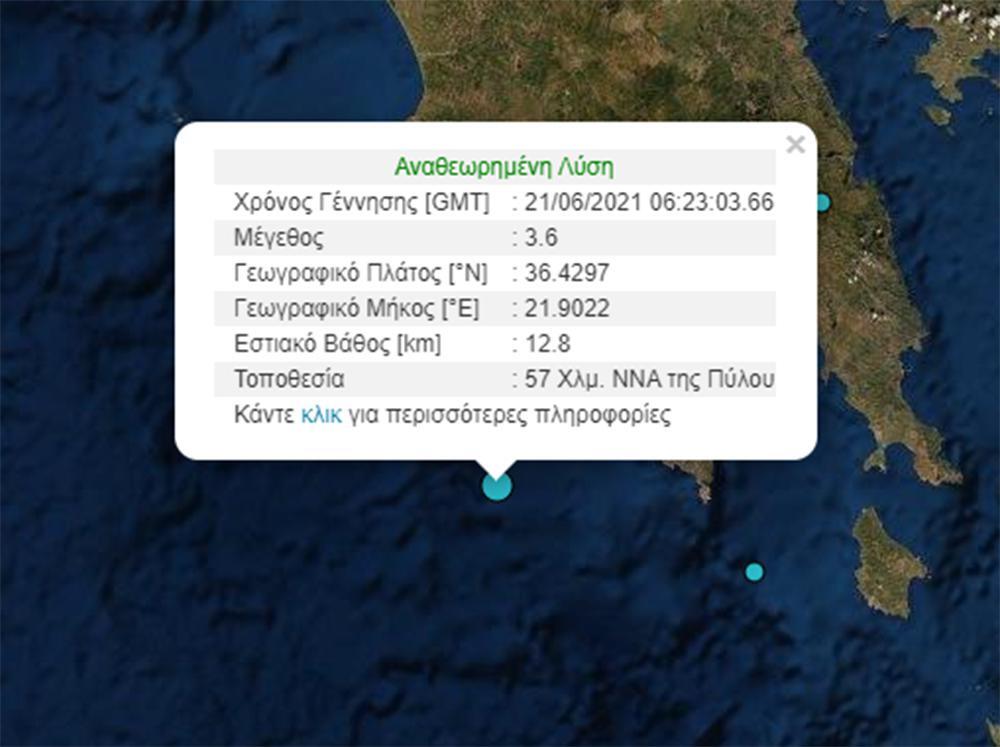Tap the earthquake marker right of popup
The width and height of the screenshot is (1000, 747).
click(822, 202)
